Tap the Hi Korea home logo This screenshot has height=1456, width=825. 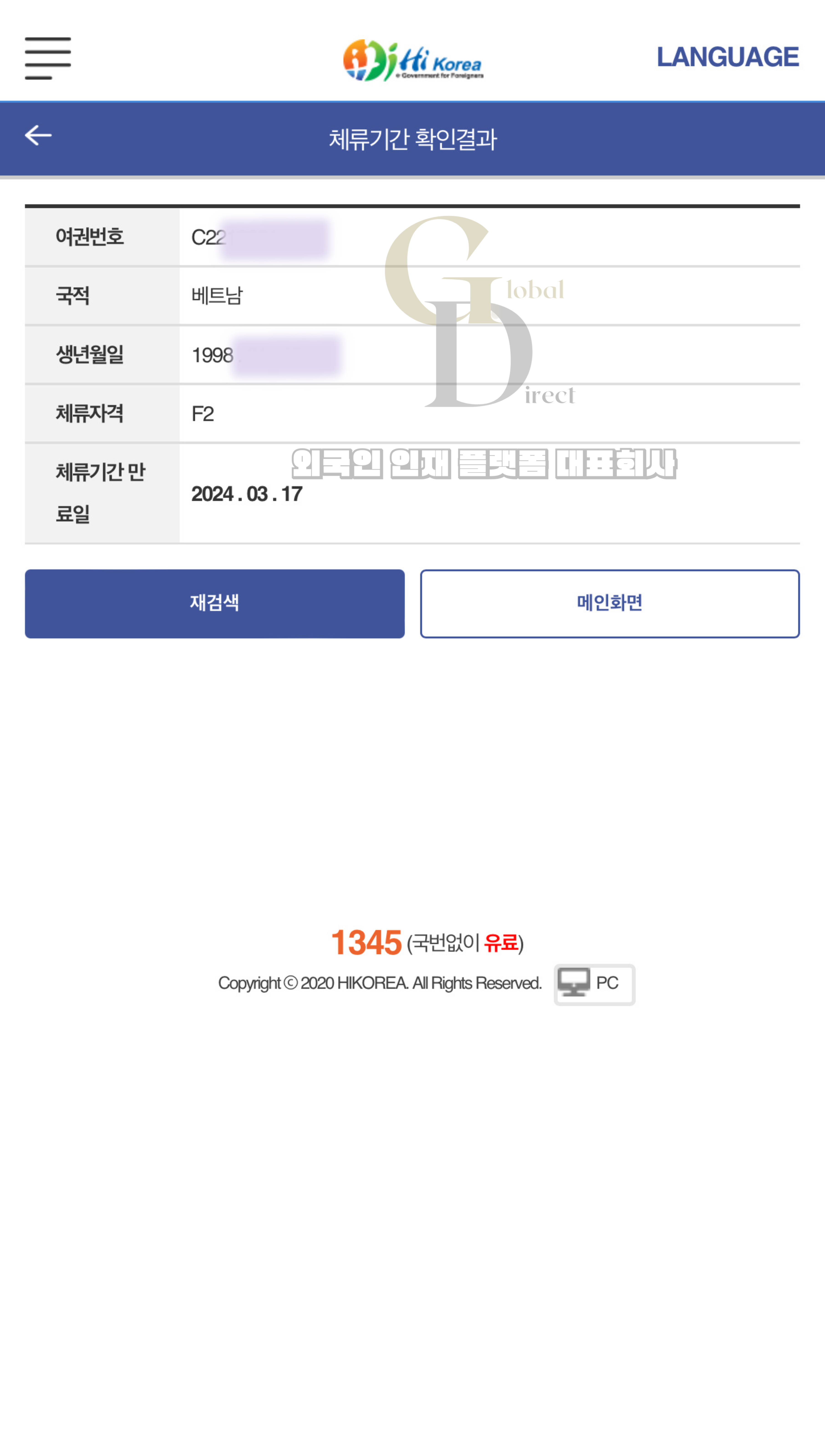413,60
